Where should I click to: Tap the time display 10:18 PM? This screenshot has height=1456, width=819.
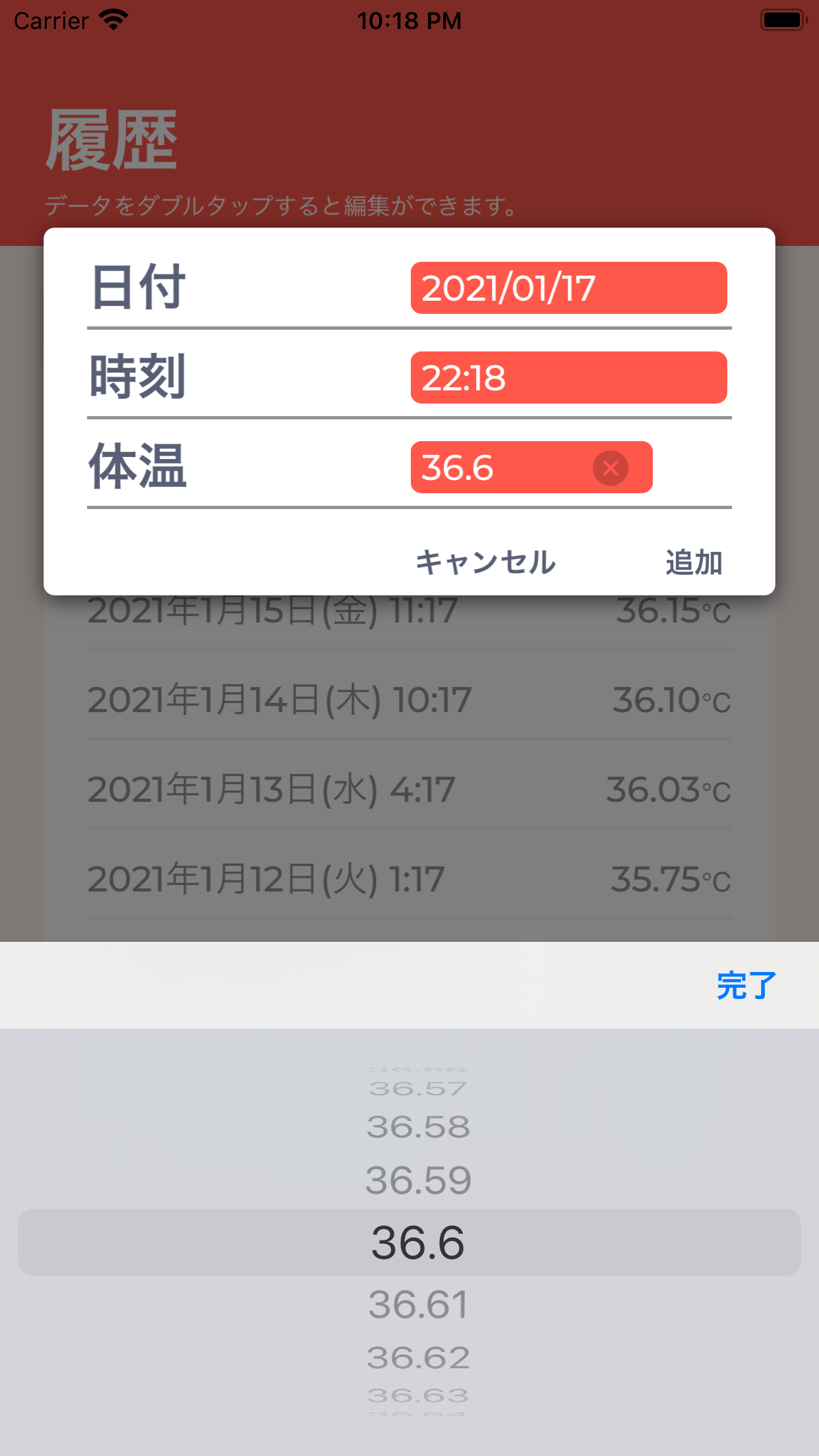click(409, 20)
